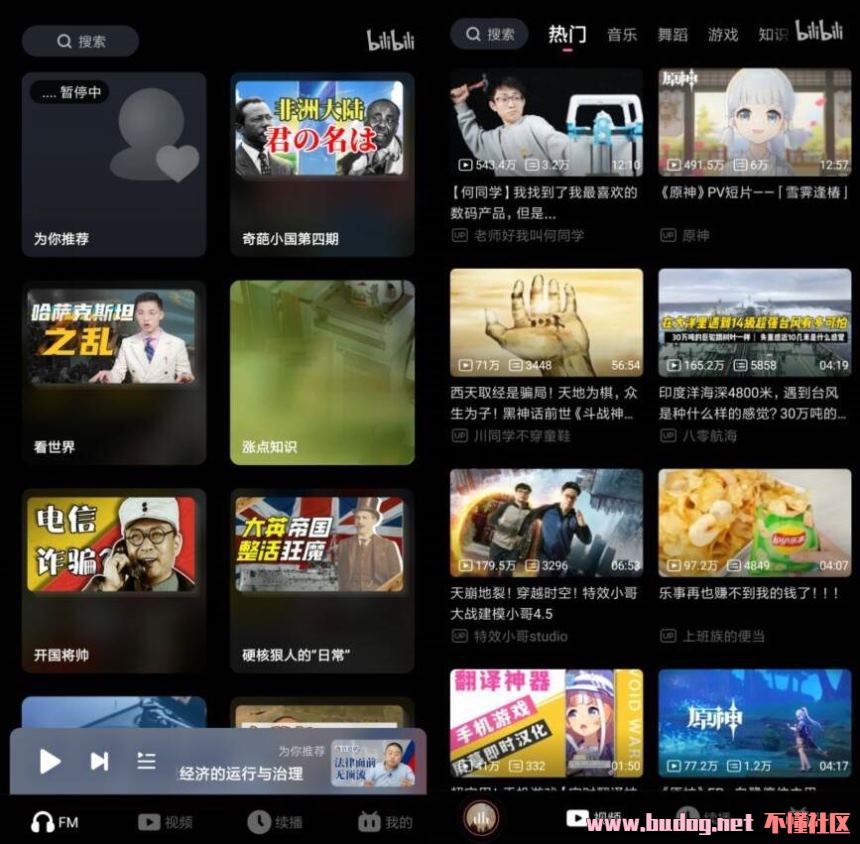Switch to the 舞蹈 tab
Screen dimensions: 860x844
[x=672, y=35]
